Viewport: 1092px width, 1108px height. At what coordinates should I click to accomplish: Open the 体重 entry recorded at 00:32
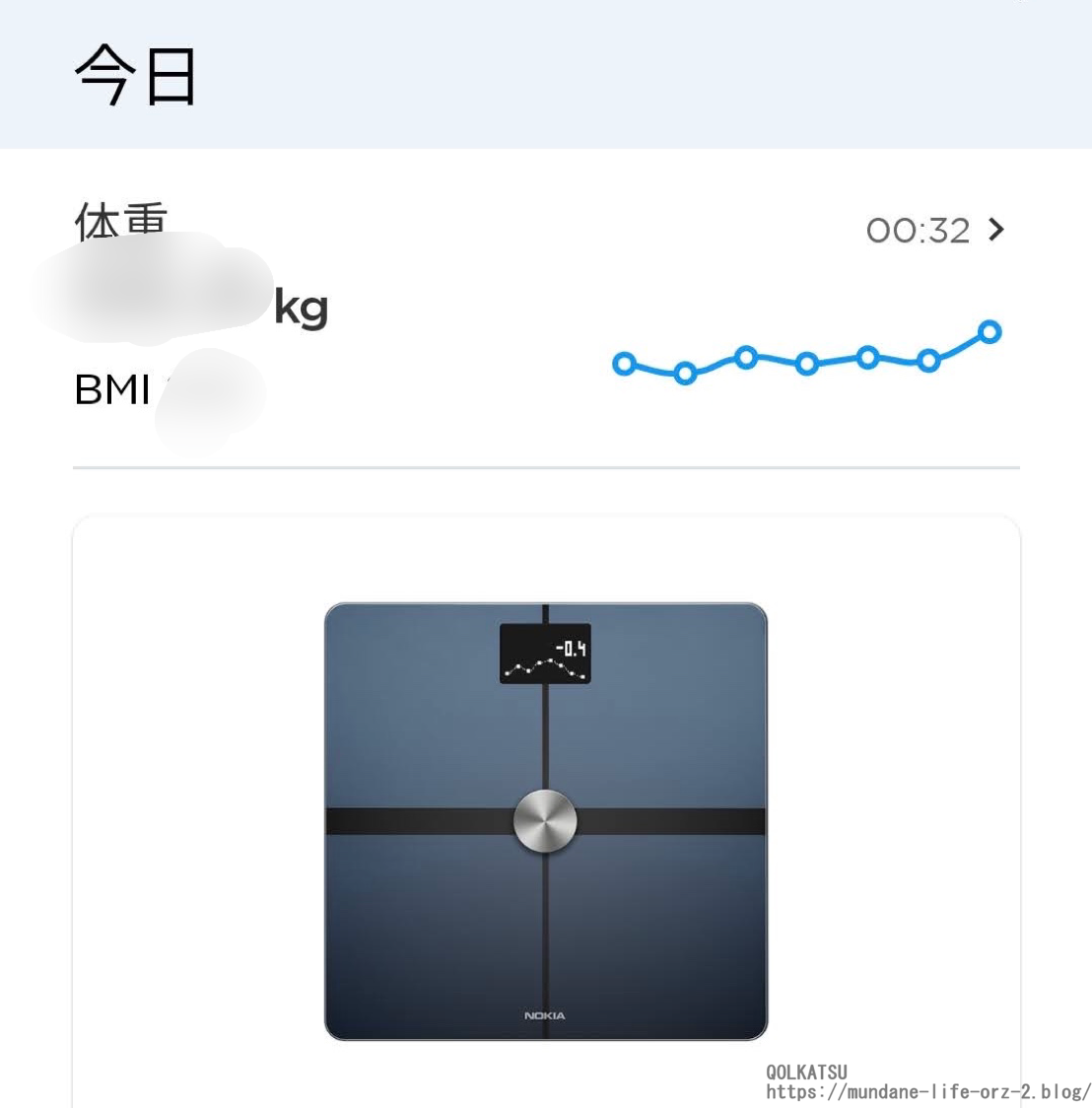pyautogui.click(x=995, y=230)
